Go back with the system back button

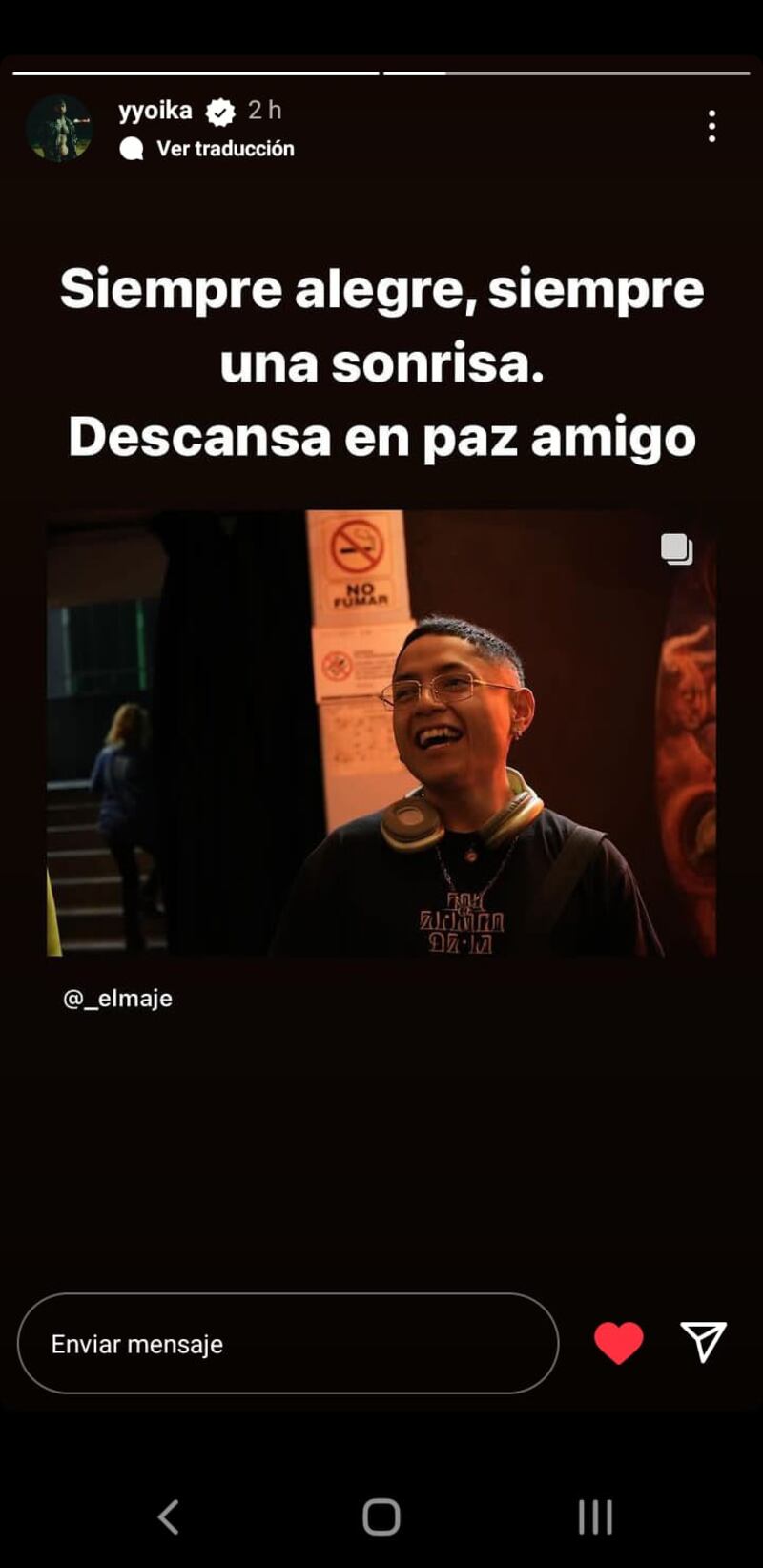(169, 1516)
